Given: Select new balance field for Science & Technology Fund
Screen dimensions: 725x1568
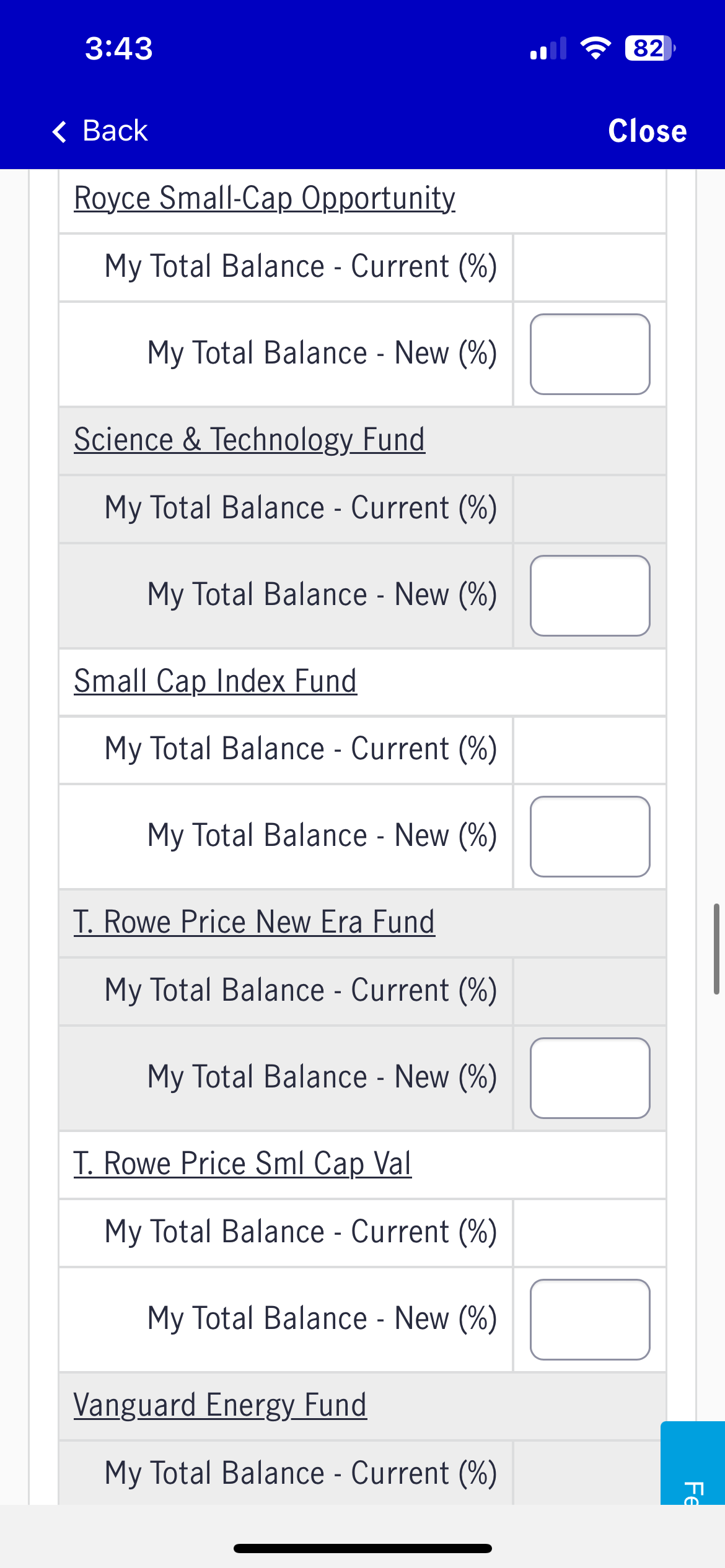Looking at the screenshot, I should 590,596.
